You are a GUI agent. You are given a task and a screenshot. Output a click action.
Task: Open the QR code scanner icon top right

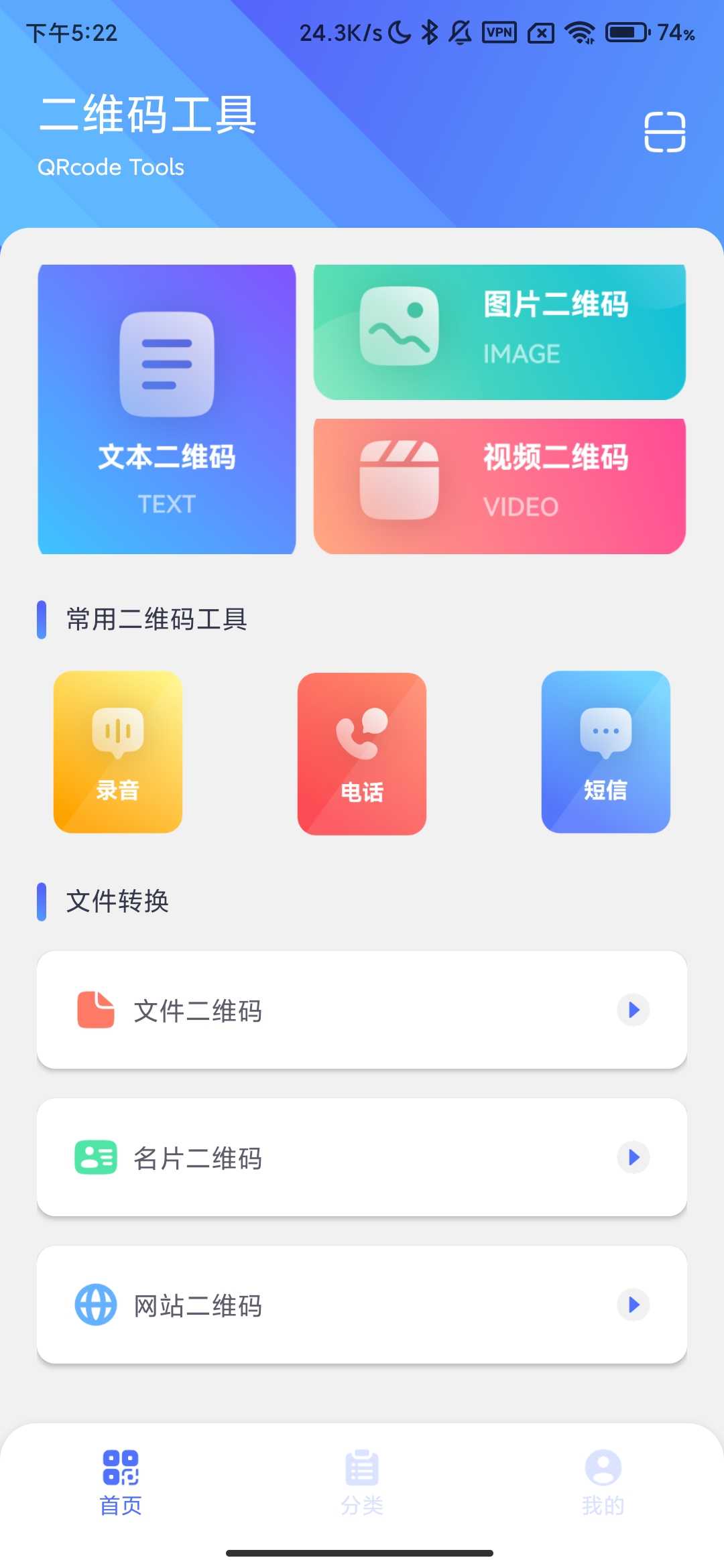[666, 130]
